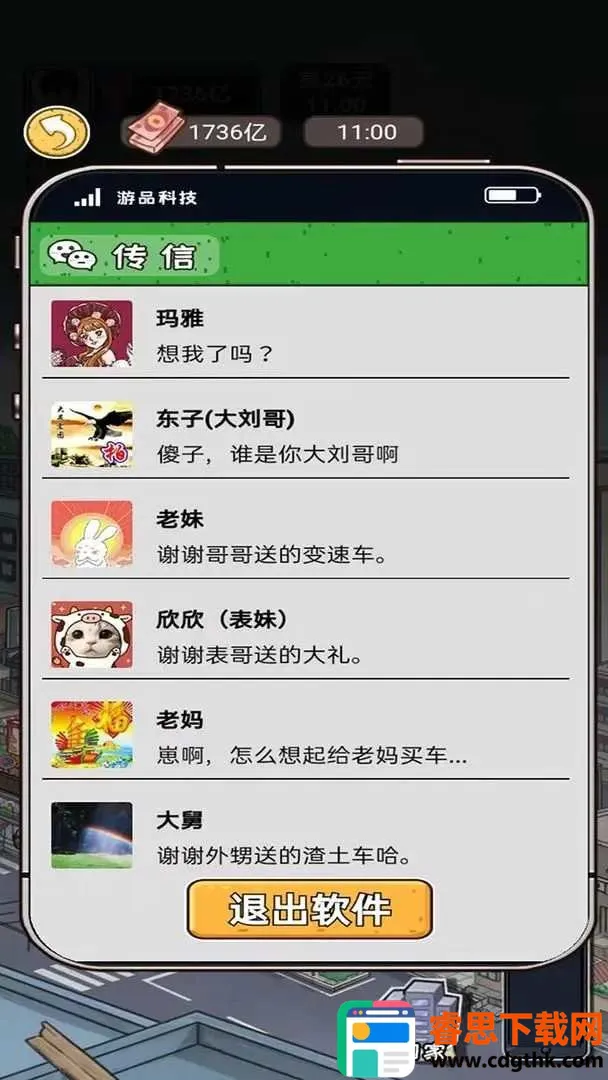Open 大舅's message thread
This screenshot has height=1080, width=608.
(308, 836)
